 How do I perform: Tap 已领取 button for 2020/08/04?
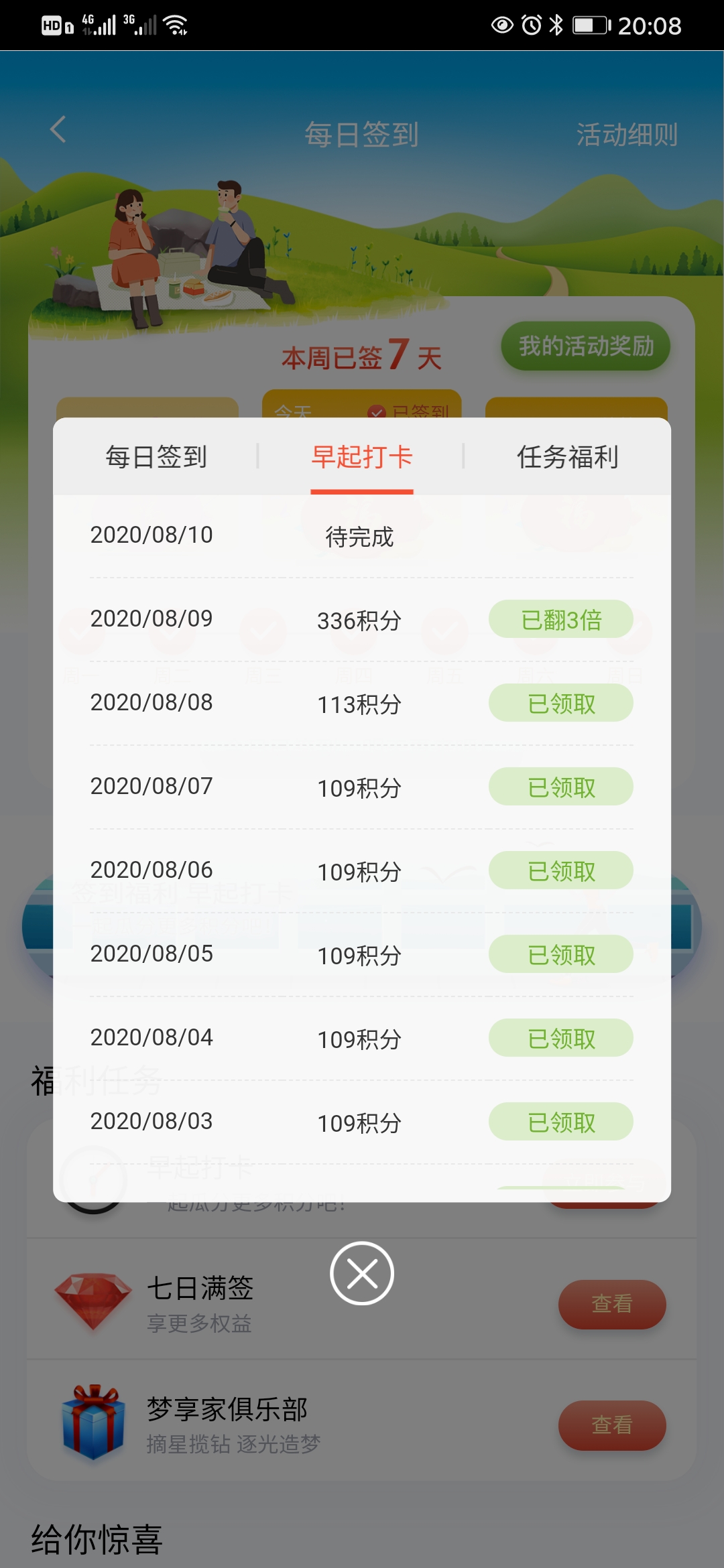[x=561, y=1039]
